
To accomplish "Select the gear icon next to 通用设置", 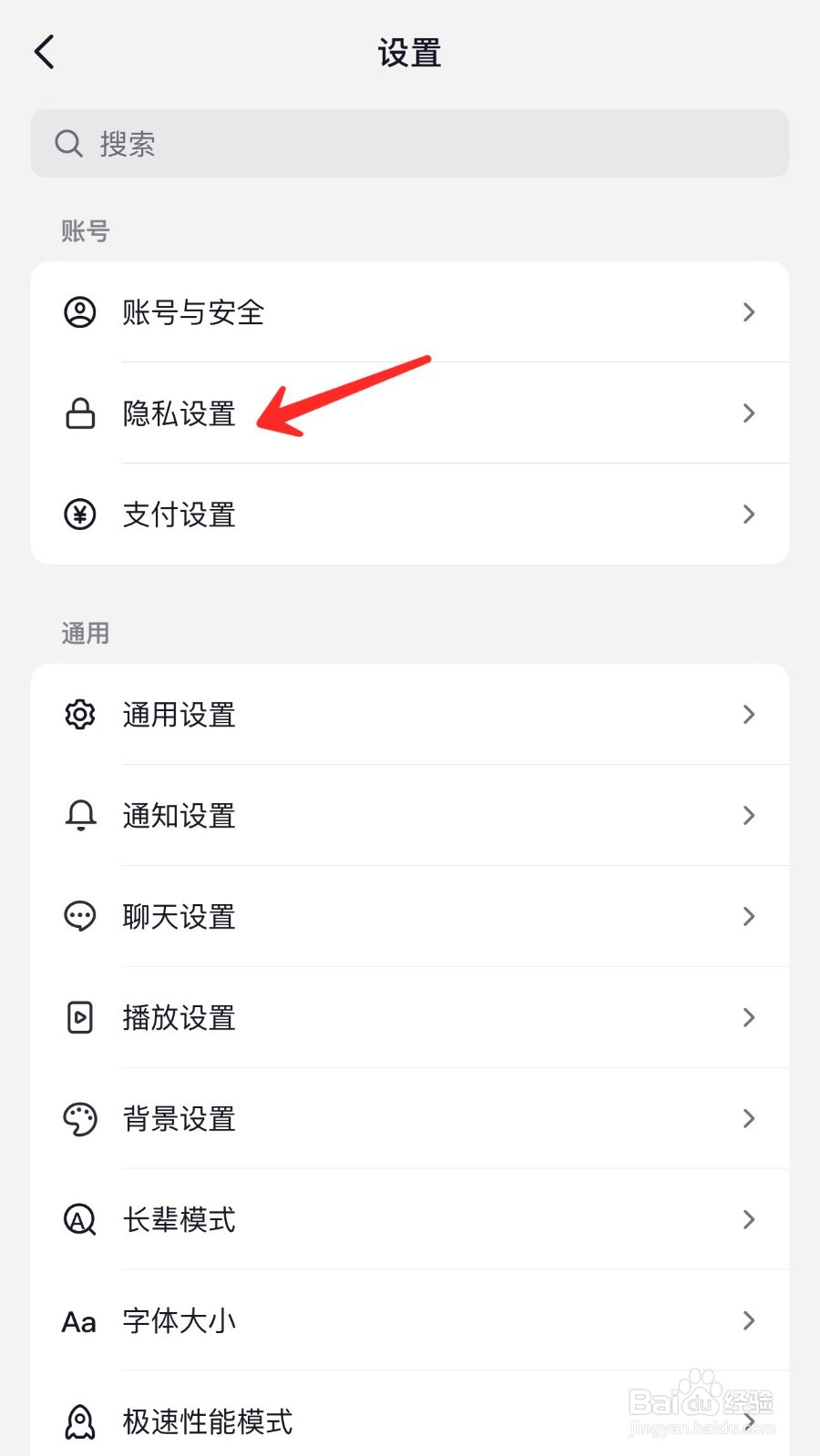I will [x=79, y=715].
